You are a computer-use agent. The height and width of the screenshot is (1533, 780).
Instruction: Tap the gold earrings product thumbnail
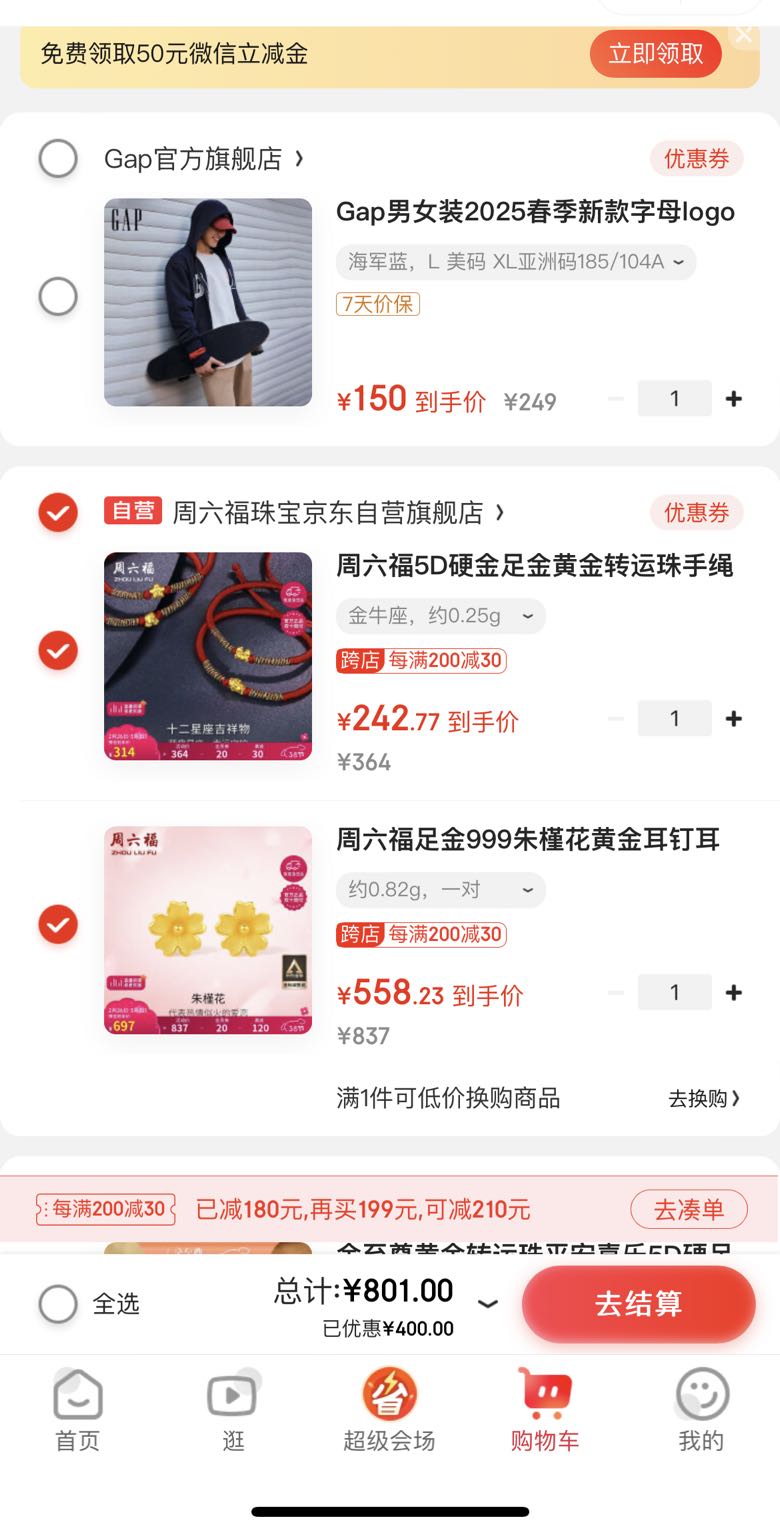(207, 930)
